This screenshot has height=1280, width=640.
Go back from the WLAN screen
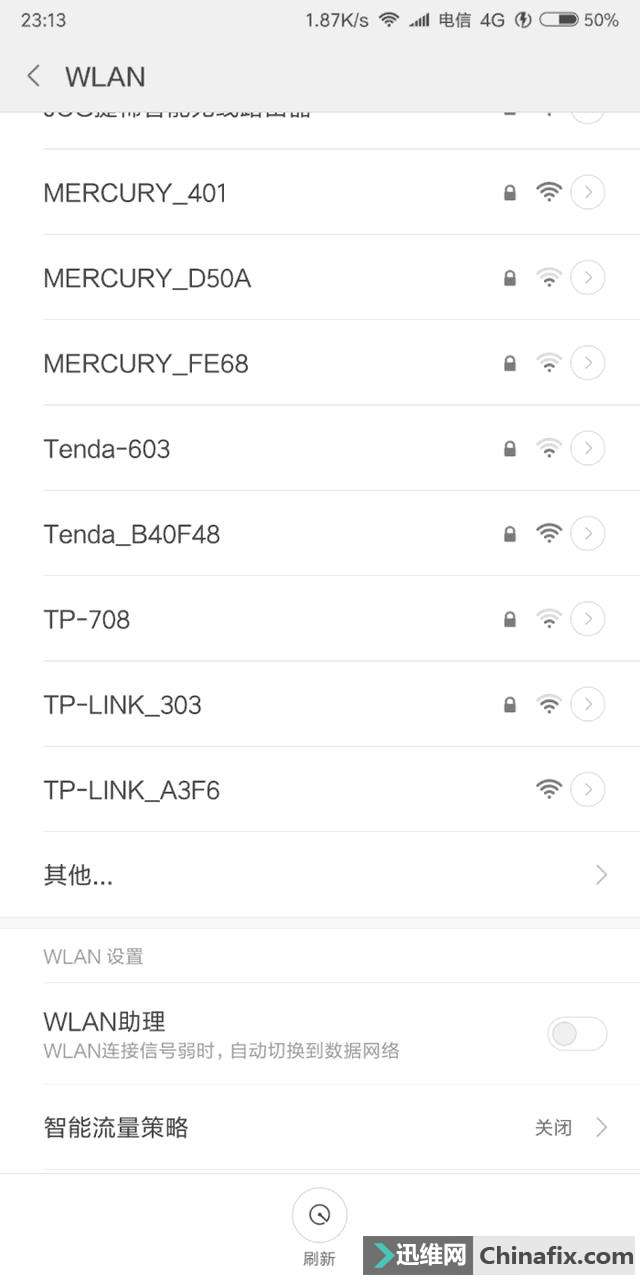[x=34, y=76]
